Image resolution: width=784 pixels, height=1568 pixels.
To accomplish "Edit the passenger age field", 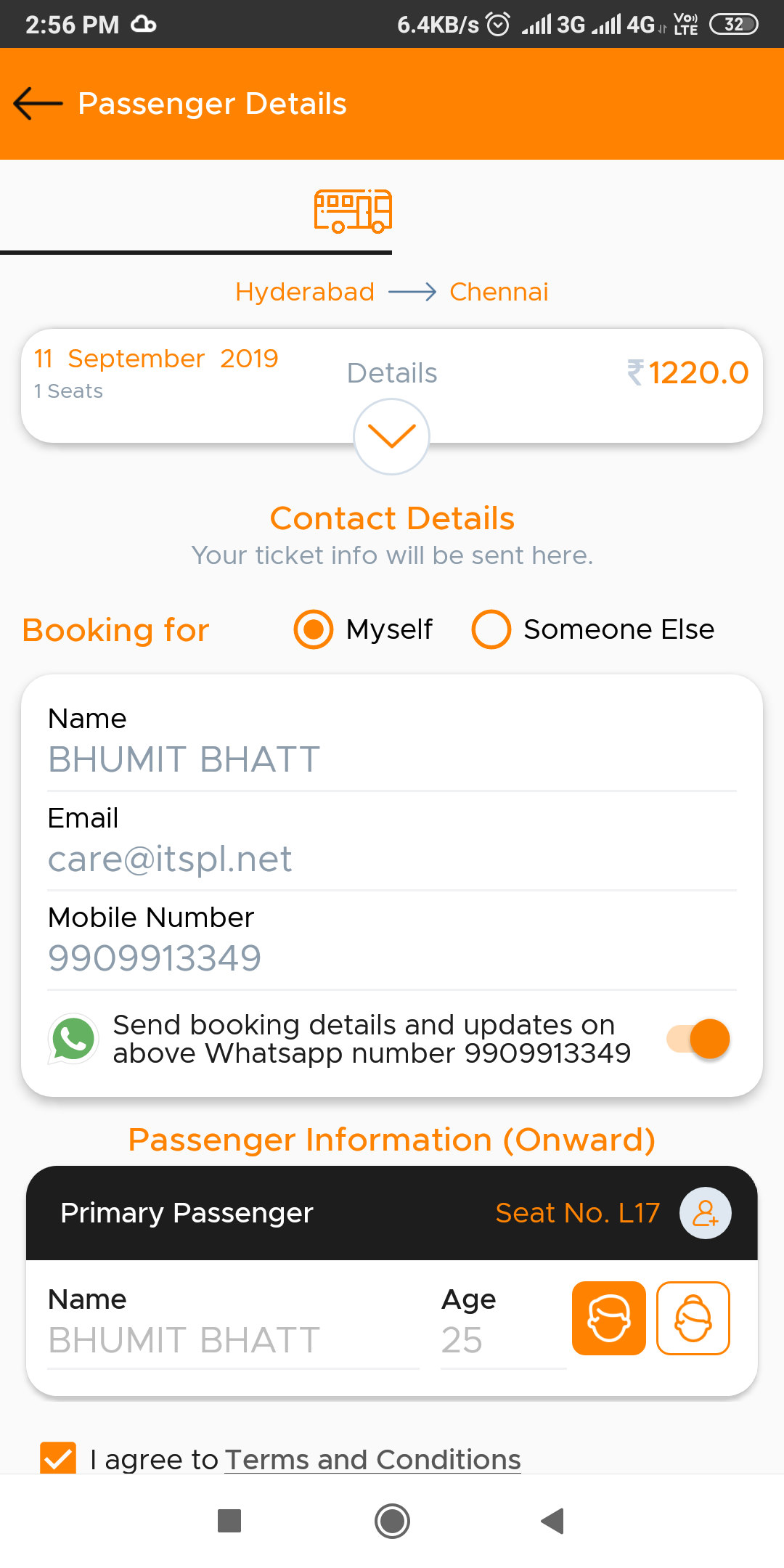I will click(x=502, y=1340).
